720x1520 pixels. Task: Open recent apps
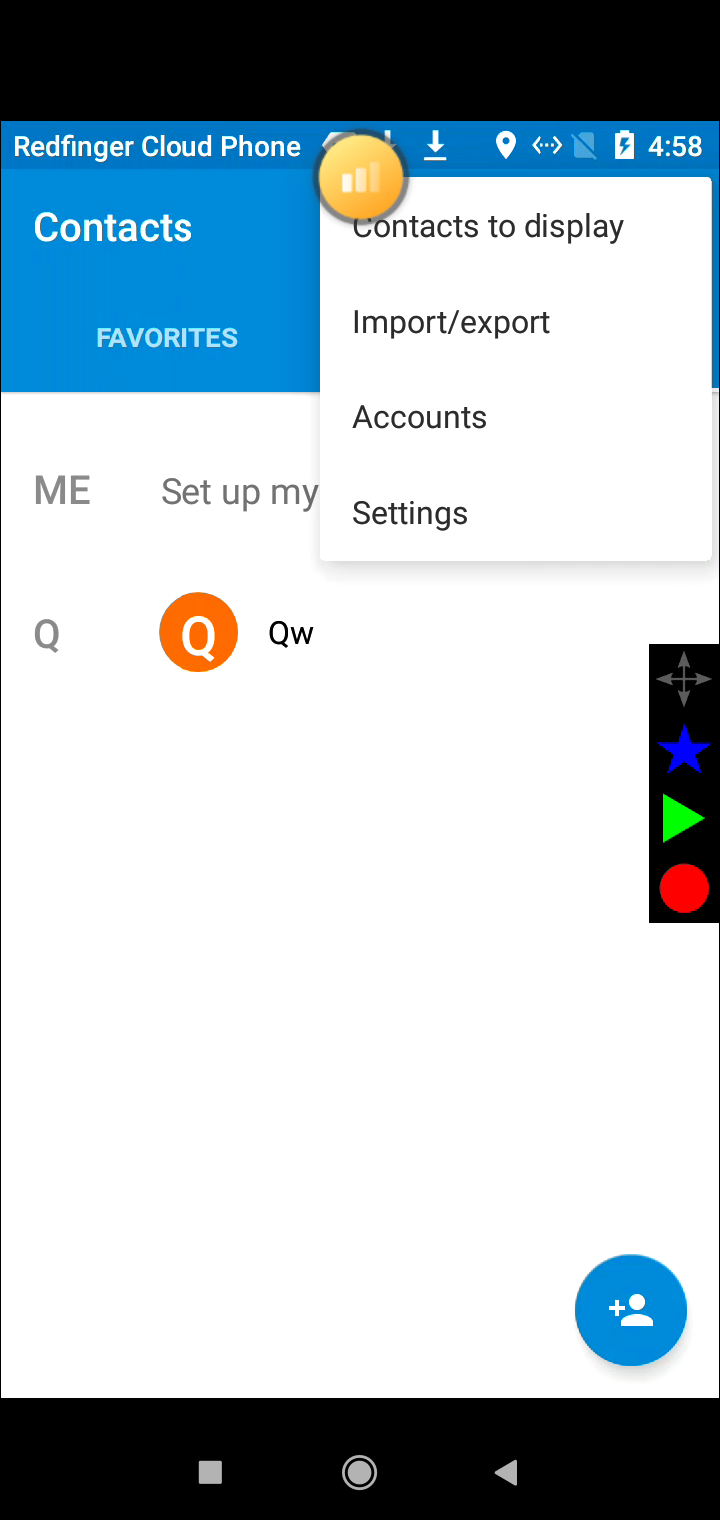tap(210, 1472)
